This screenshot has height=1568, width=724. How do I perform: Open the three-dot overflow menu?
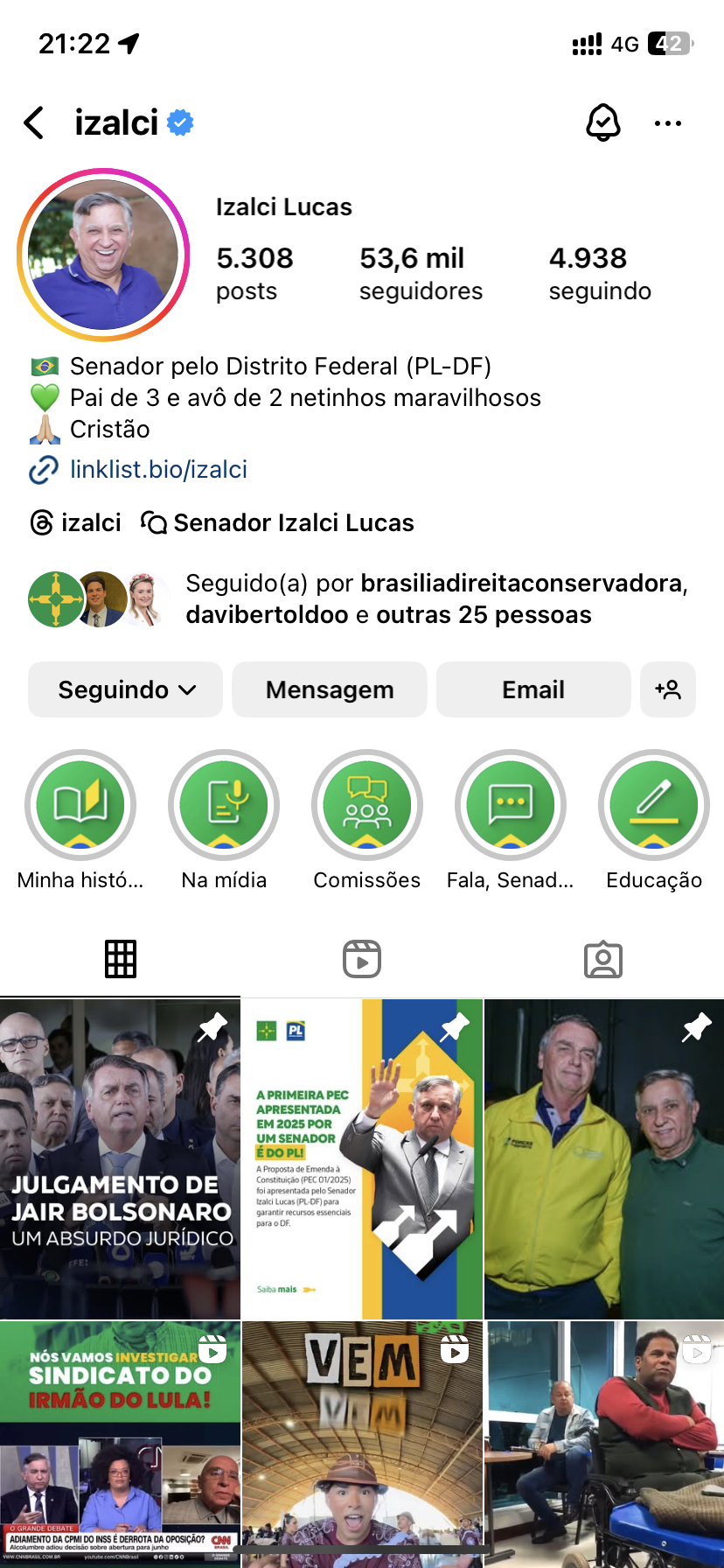coord(667,123)
